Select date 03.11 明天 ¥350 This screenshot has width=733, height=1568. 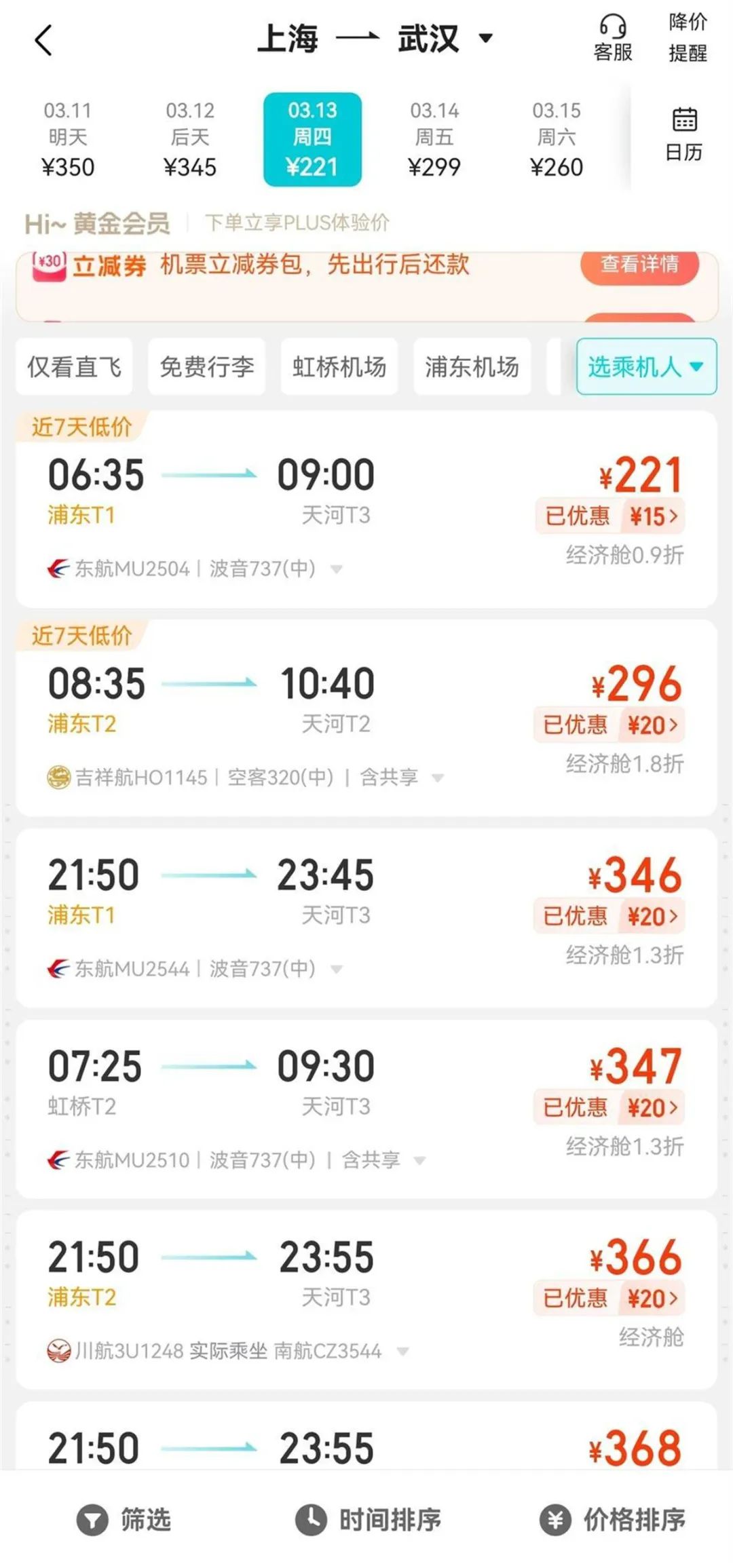pos(68,139)
